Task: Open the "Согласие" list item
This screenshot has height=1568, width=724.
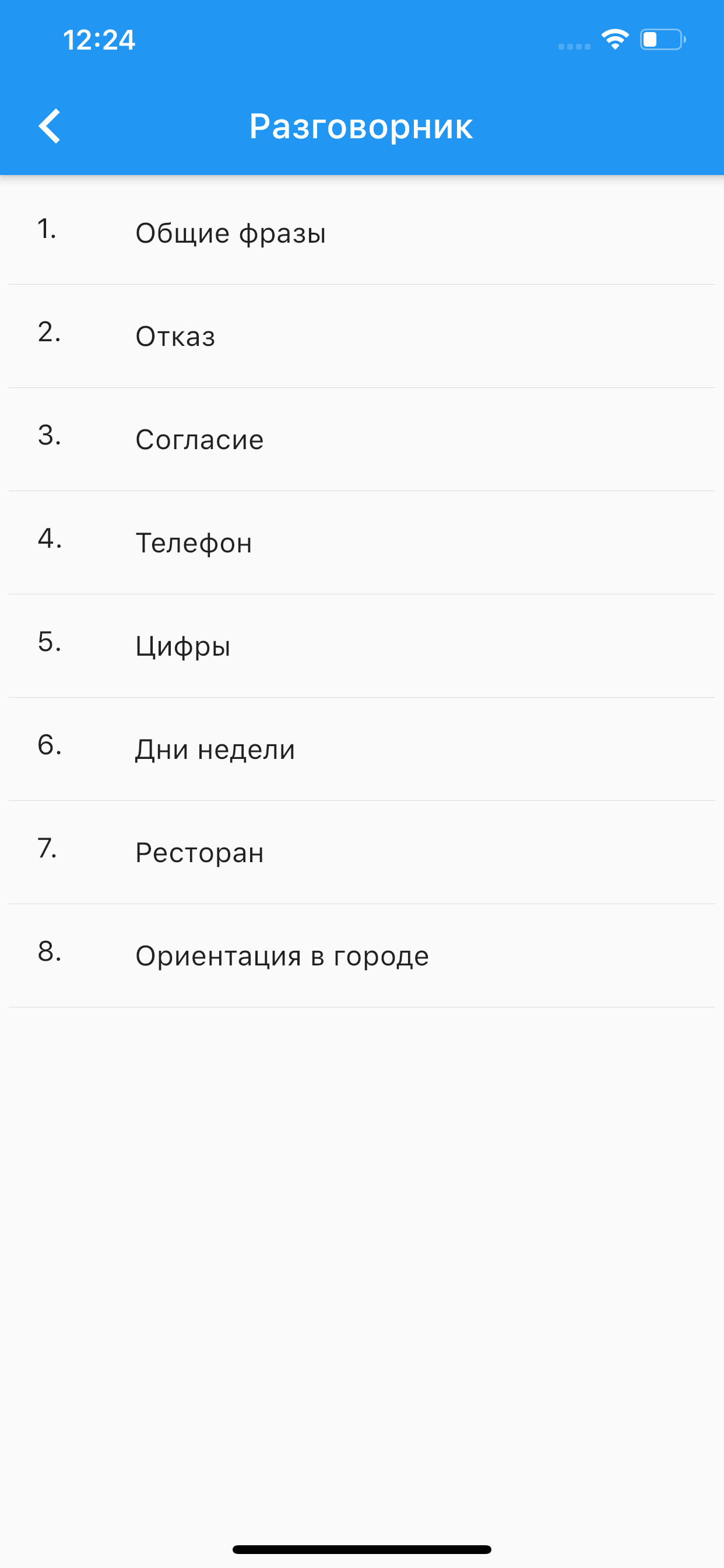Action: [x=199, y=439]
